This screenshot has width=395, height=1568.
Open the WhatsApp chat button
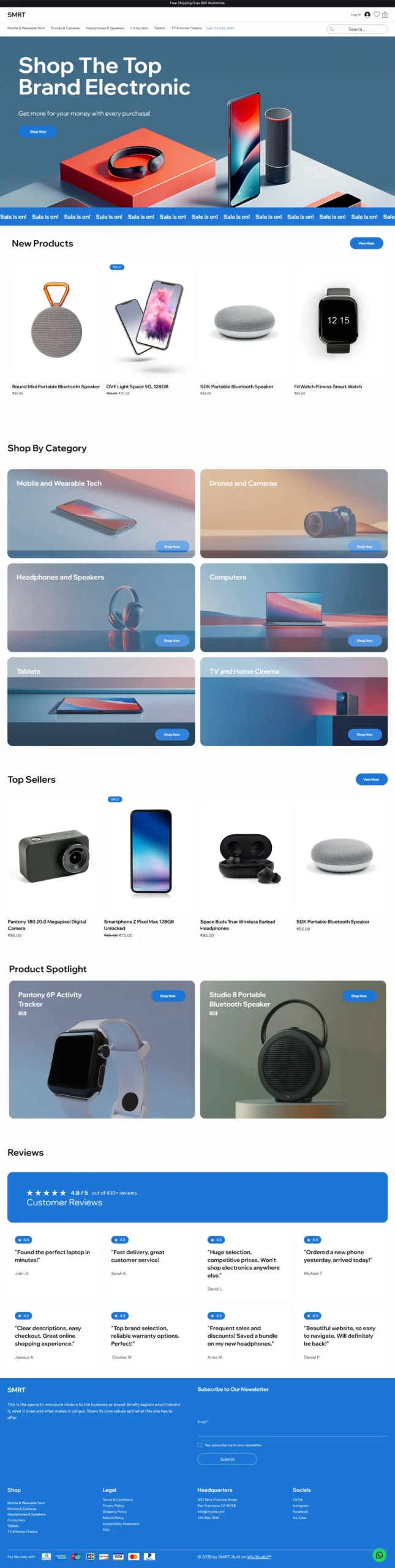pyautogui.click(x=380, y=1555)
